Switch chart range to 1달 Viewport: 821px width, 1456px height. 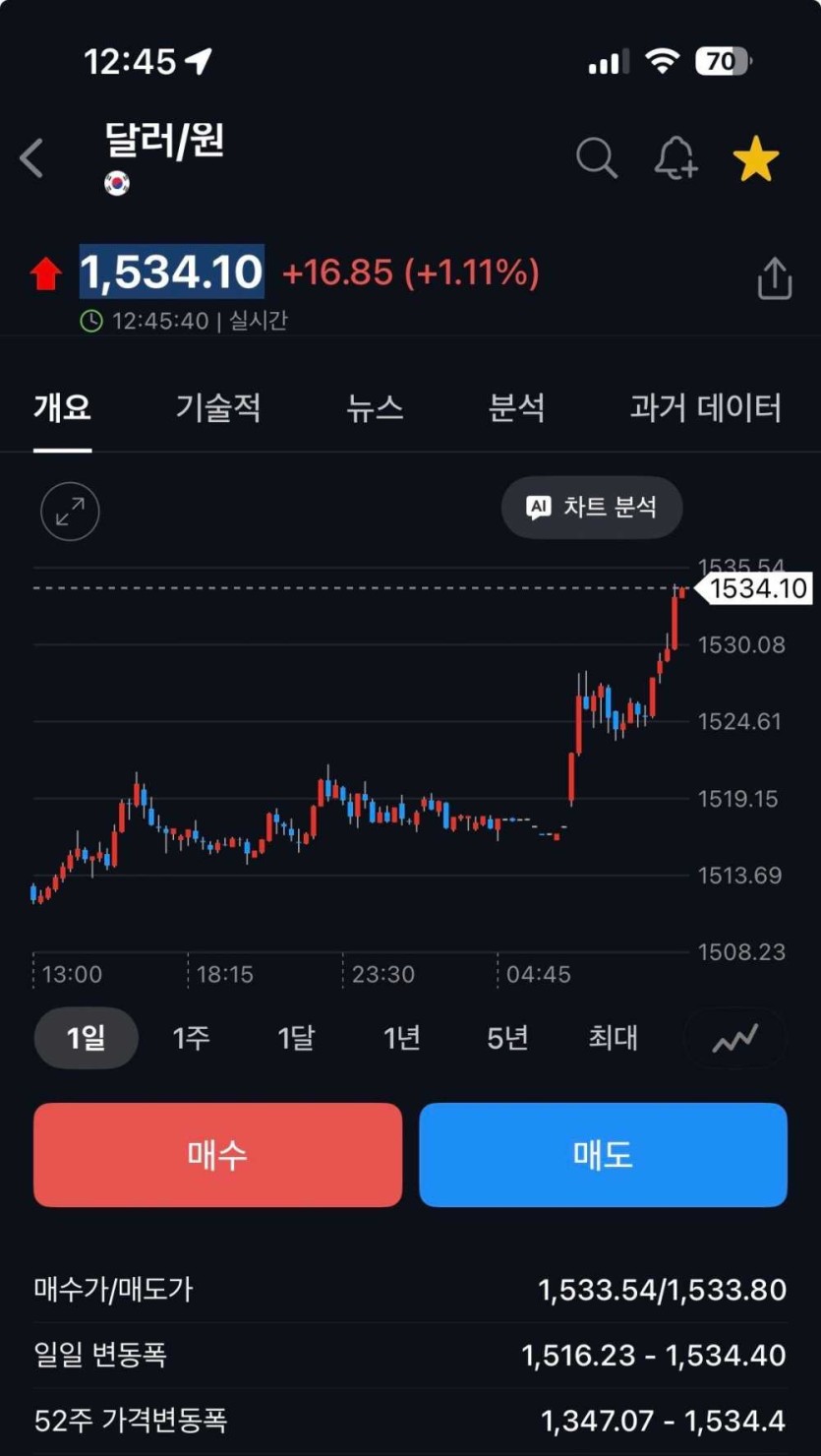(x=296, y=1037)
